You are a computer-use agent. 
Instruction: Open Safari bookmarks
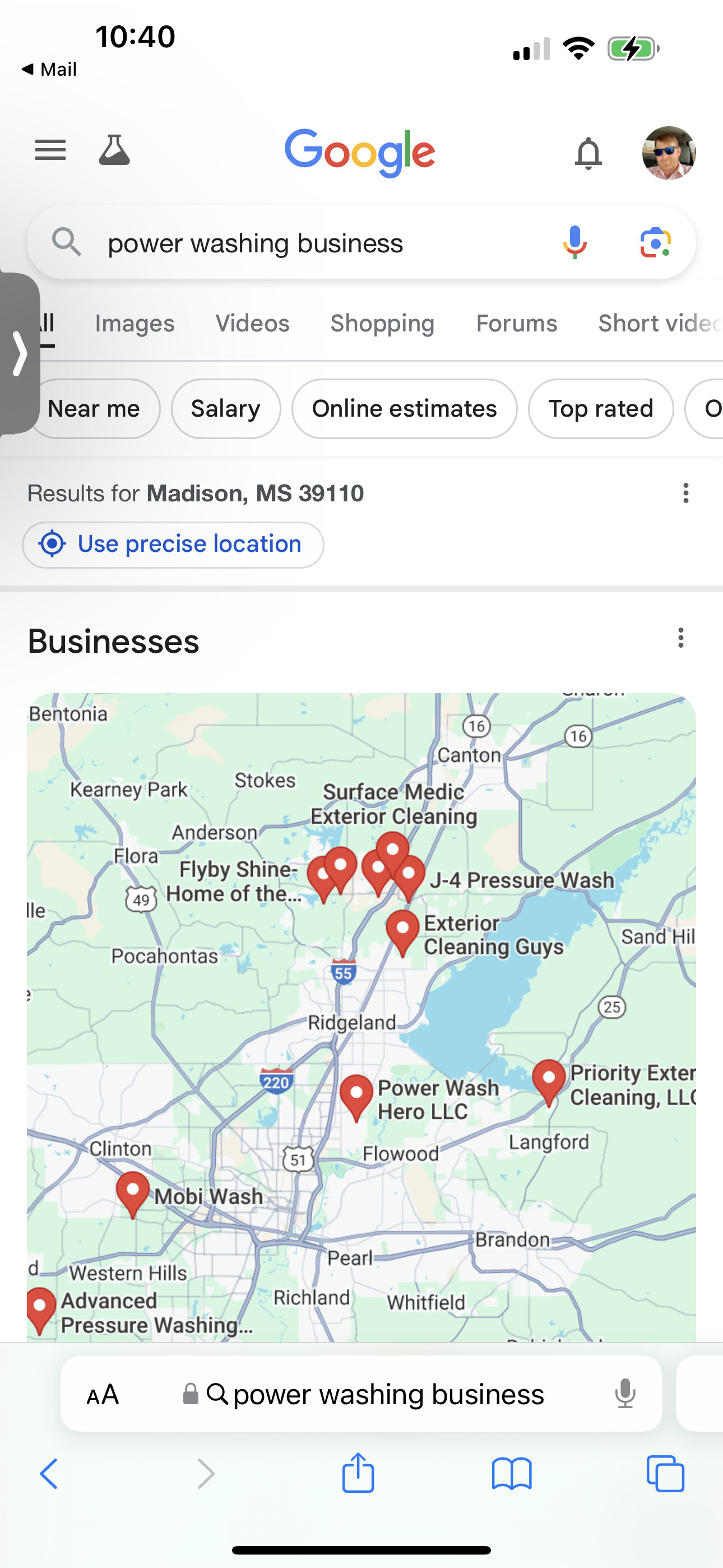click(511, 1474)
